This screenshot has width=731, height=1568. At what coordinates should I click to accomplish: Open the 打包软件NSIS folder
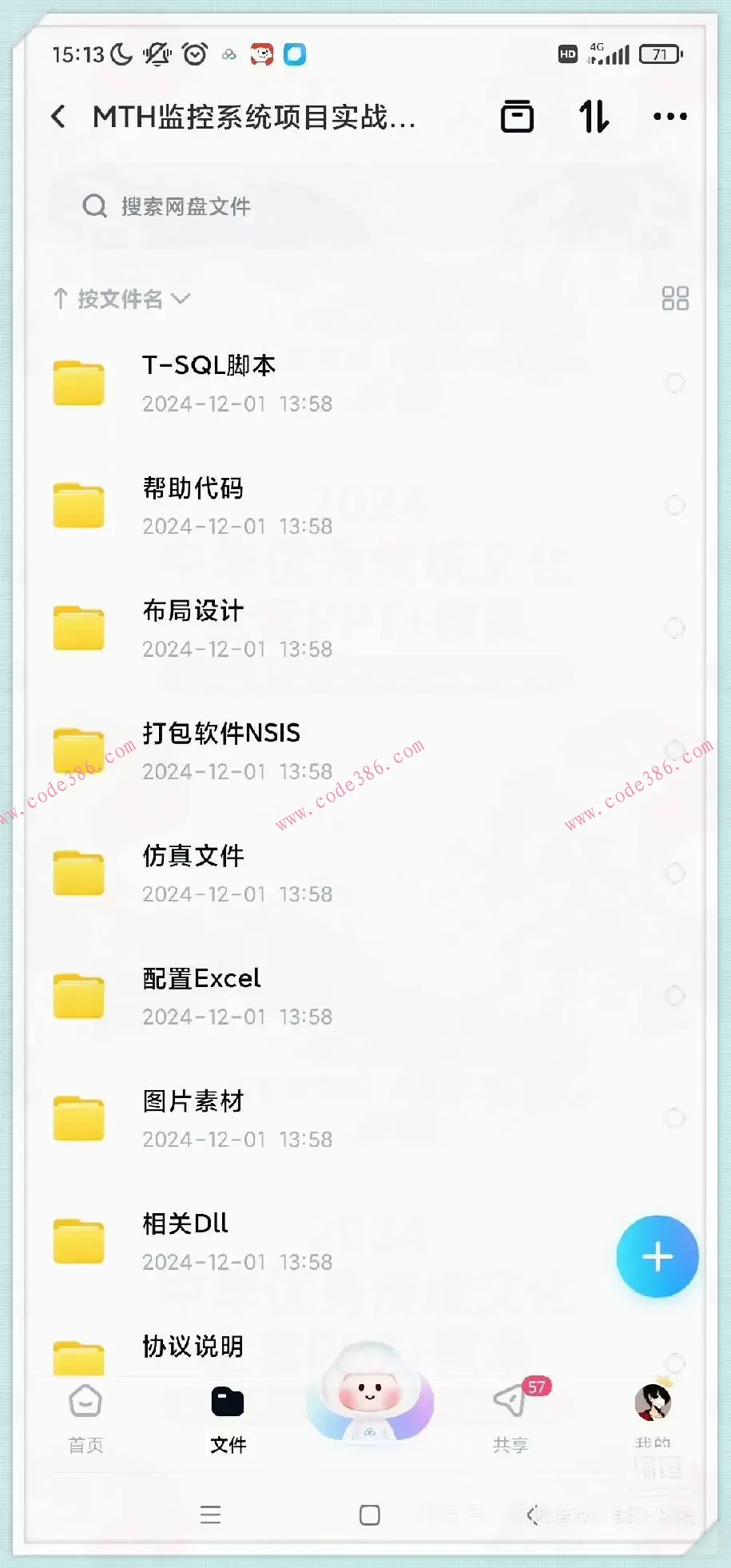tap(221, 733)
